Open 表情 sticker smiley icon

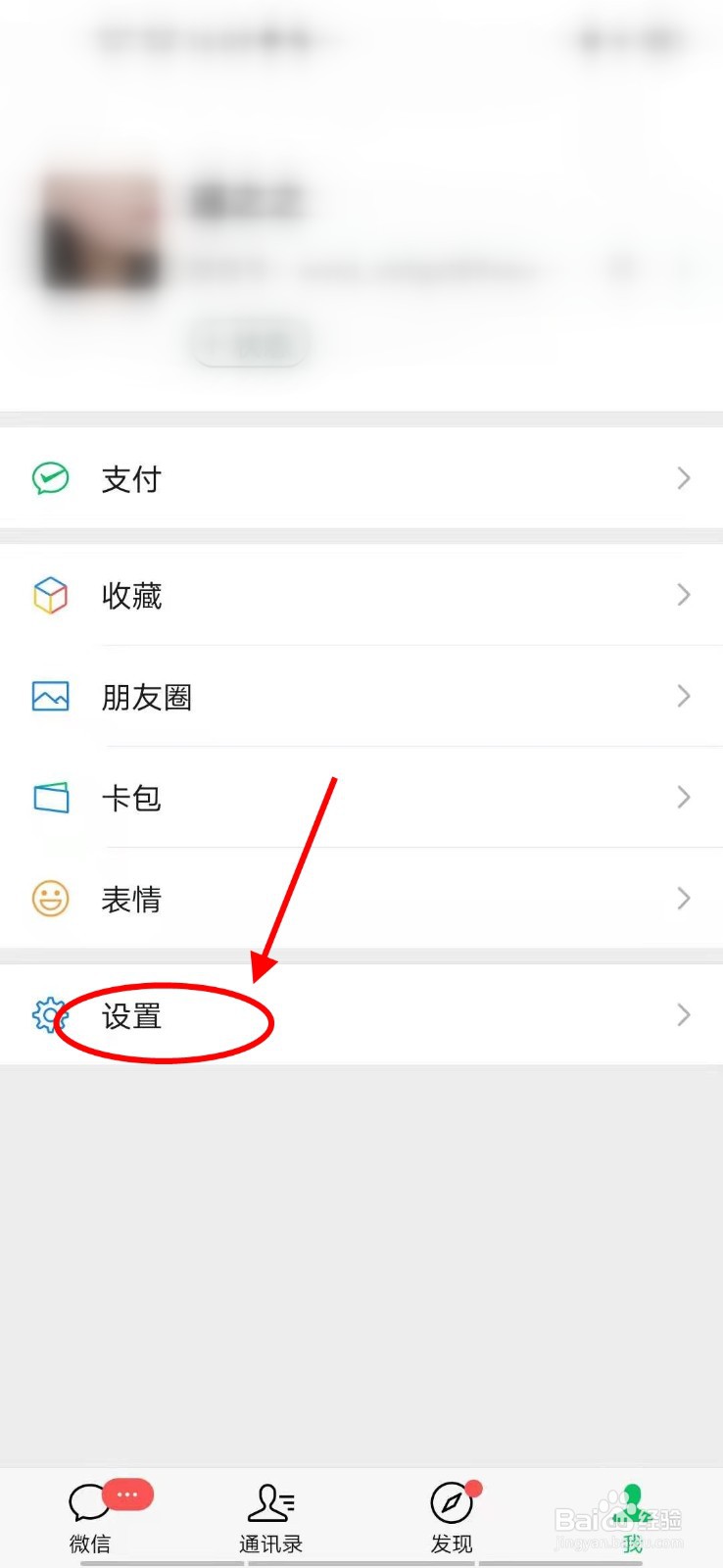point(49,899)
